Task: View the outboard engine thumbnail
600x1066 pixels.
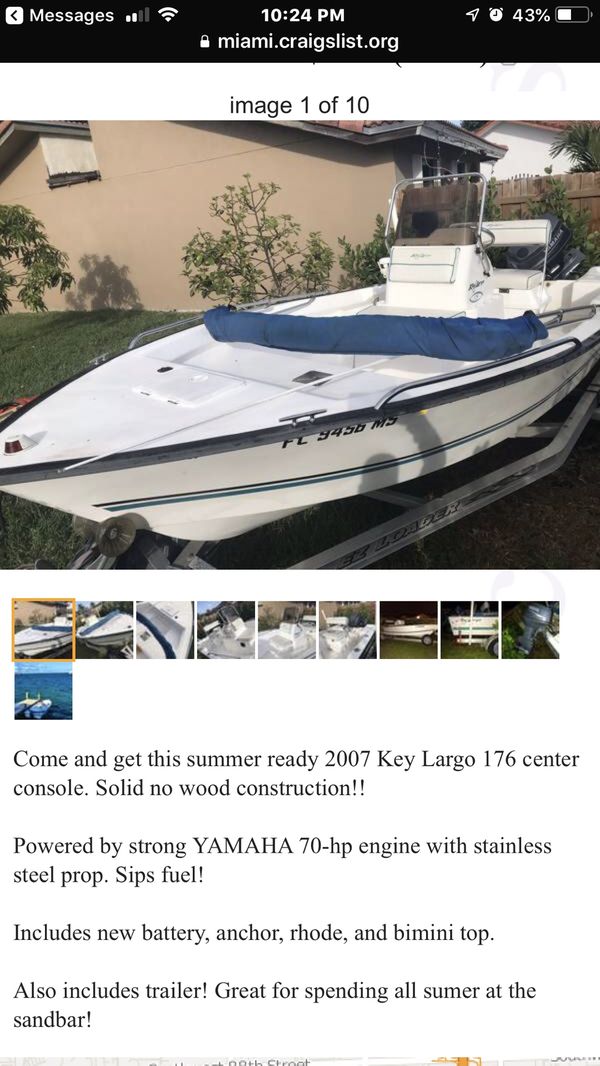Action: click(530, 630)
